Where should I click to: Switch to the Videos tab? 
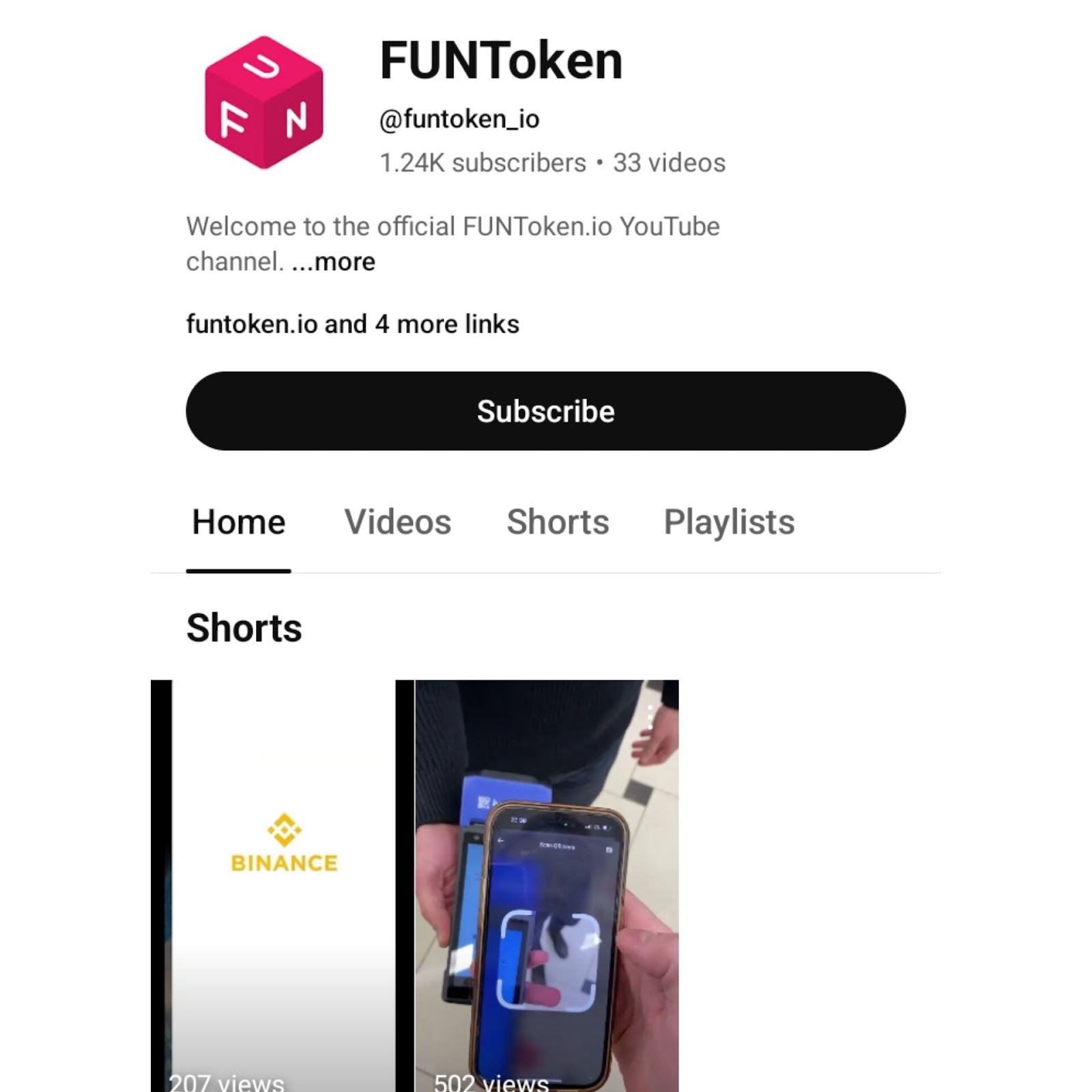397,522
